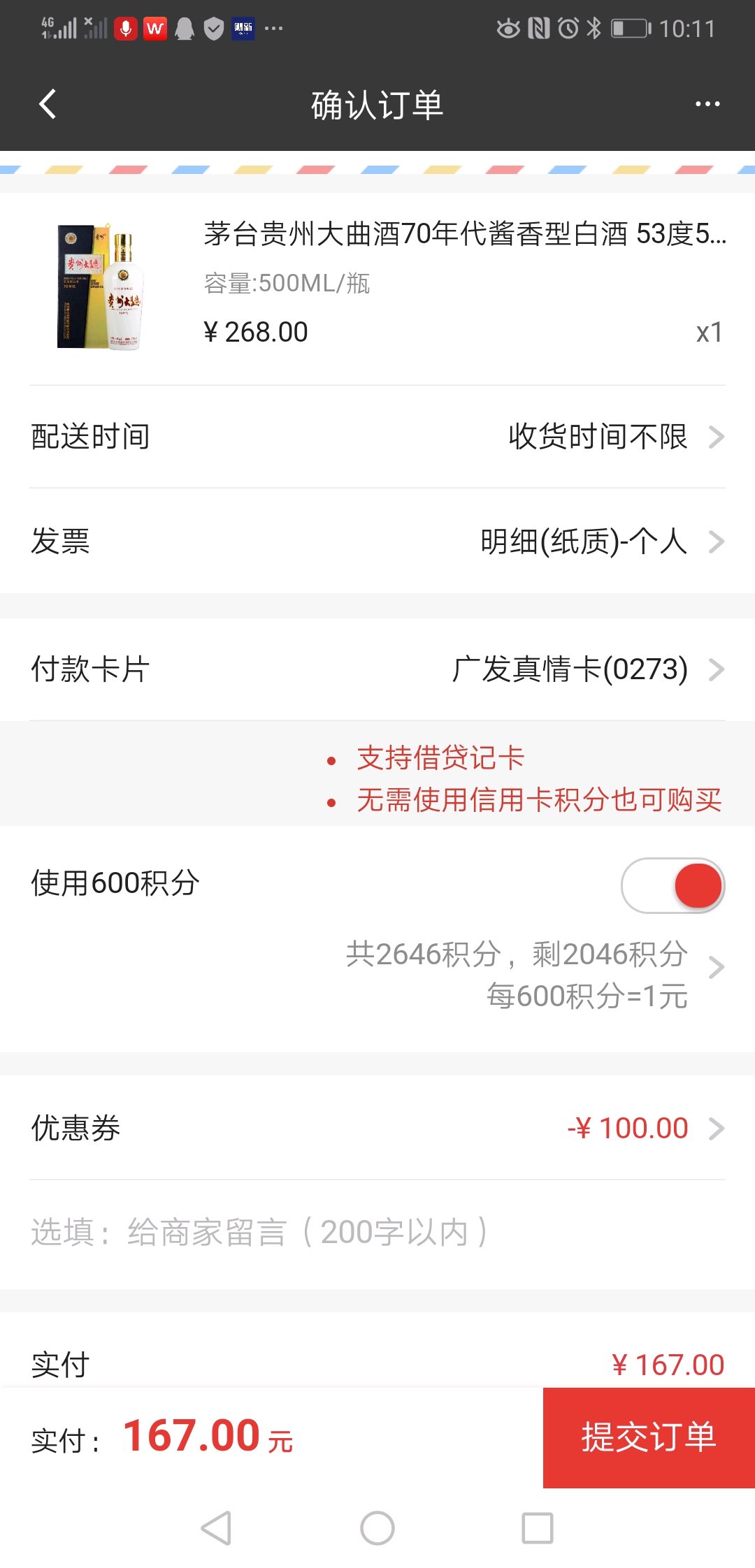Go back from the 确认订单 page
This screenshot has width=755, height=1568.
pos(48,105)
